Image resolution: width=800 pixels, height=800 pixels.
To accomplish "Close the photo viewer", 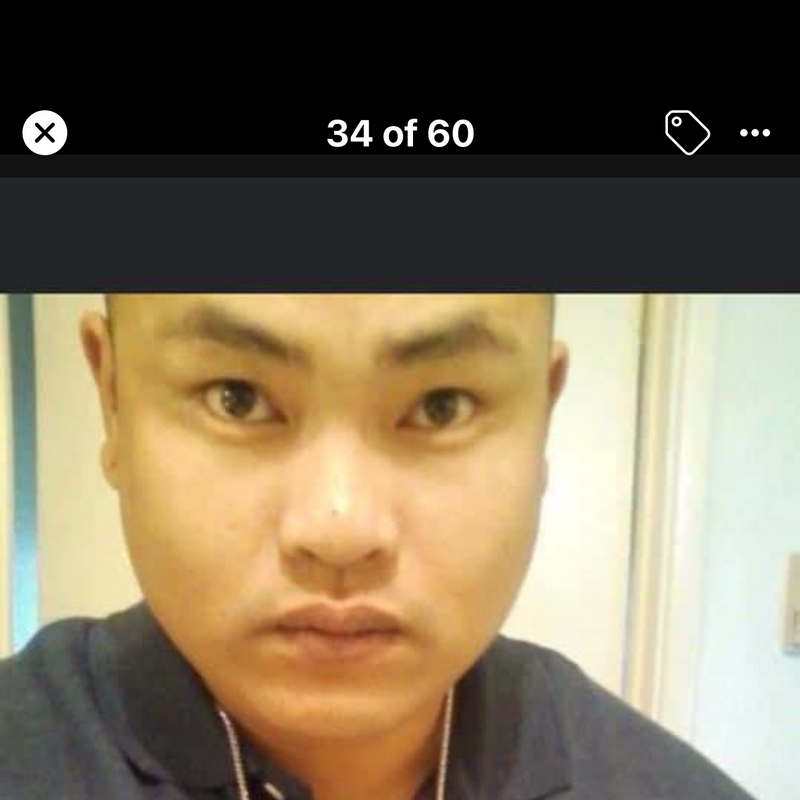I will 44,133.
